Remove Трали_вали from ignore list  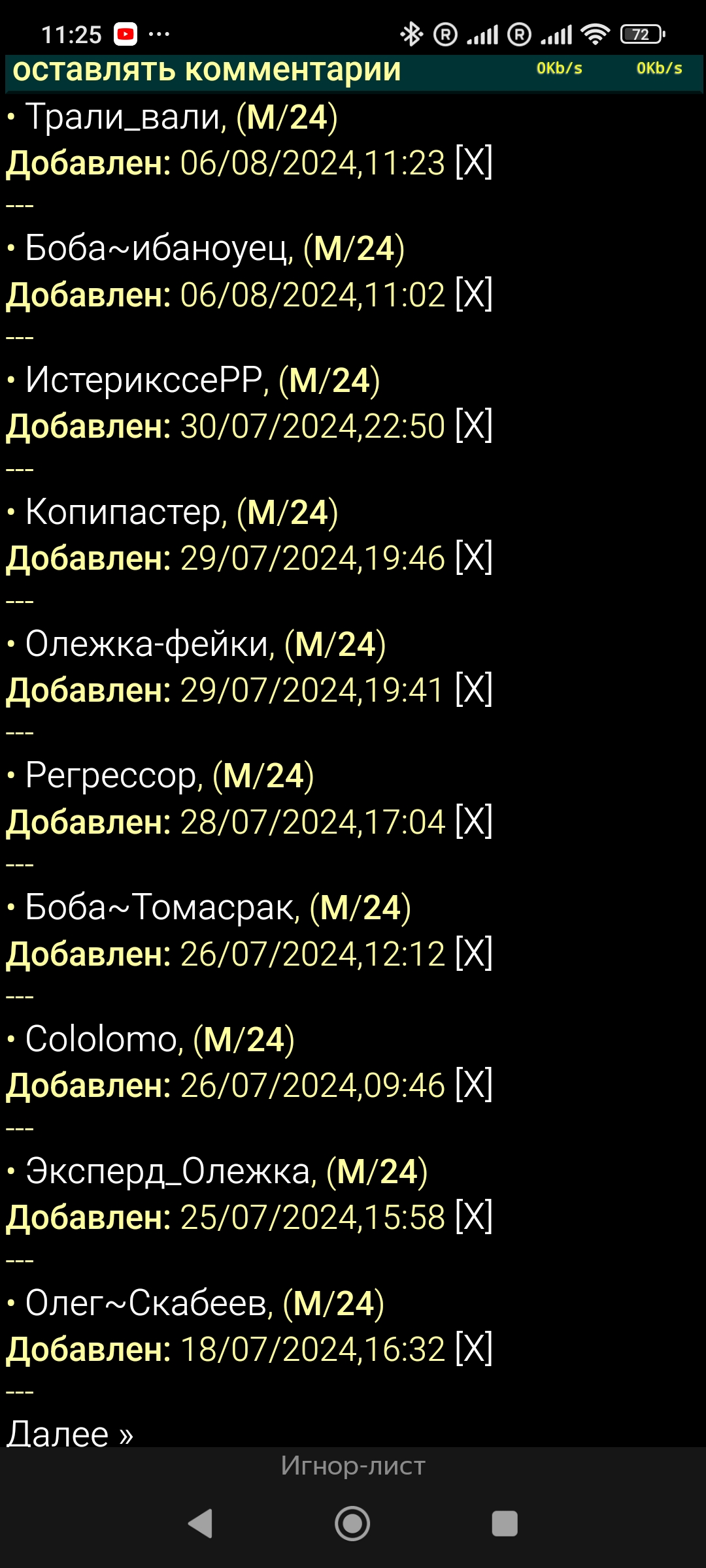pos(473,163)
